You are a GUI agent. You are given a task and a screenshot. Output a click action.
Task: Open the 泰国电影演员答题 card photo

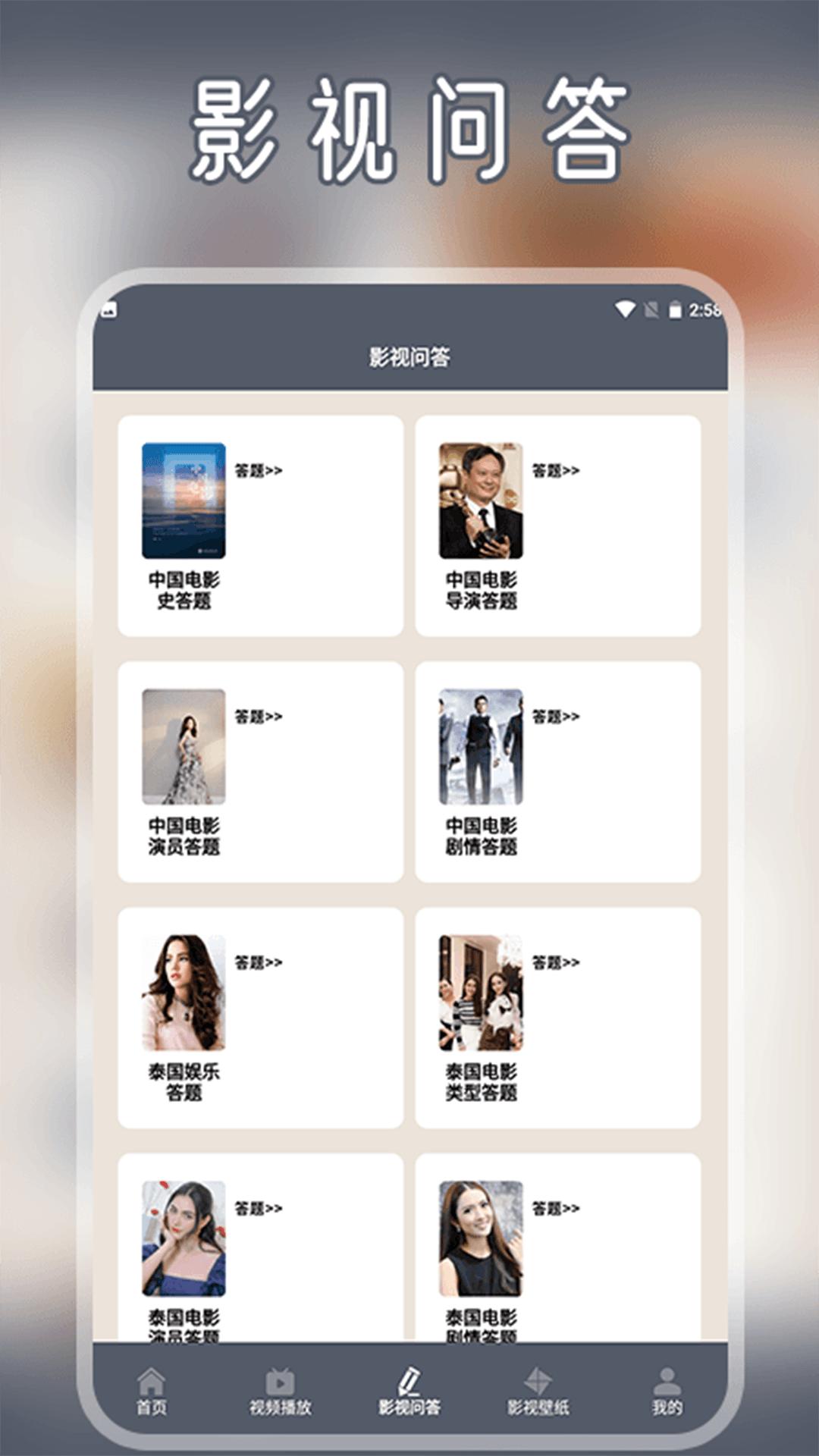[x=183, y=1238]
